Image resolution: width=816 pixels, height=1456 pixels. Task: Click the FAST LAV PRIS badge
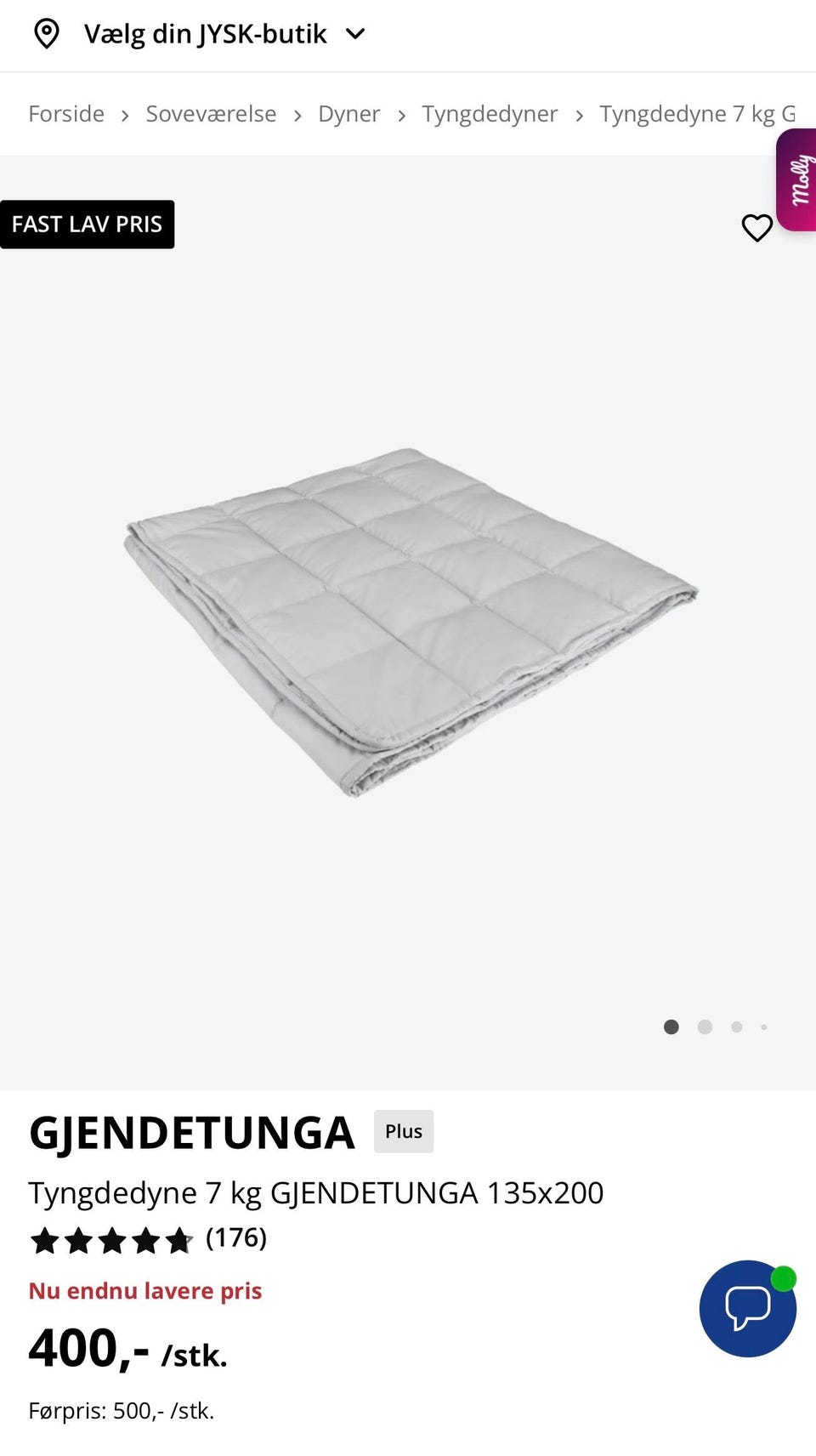87,224
